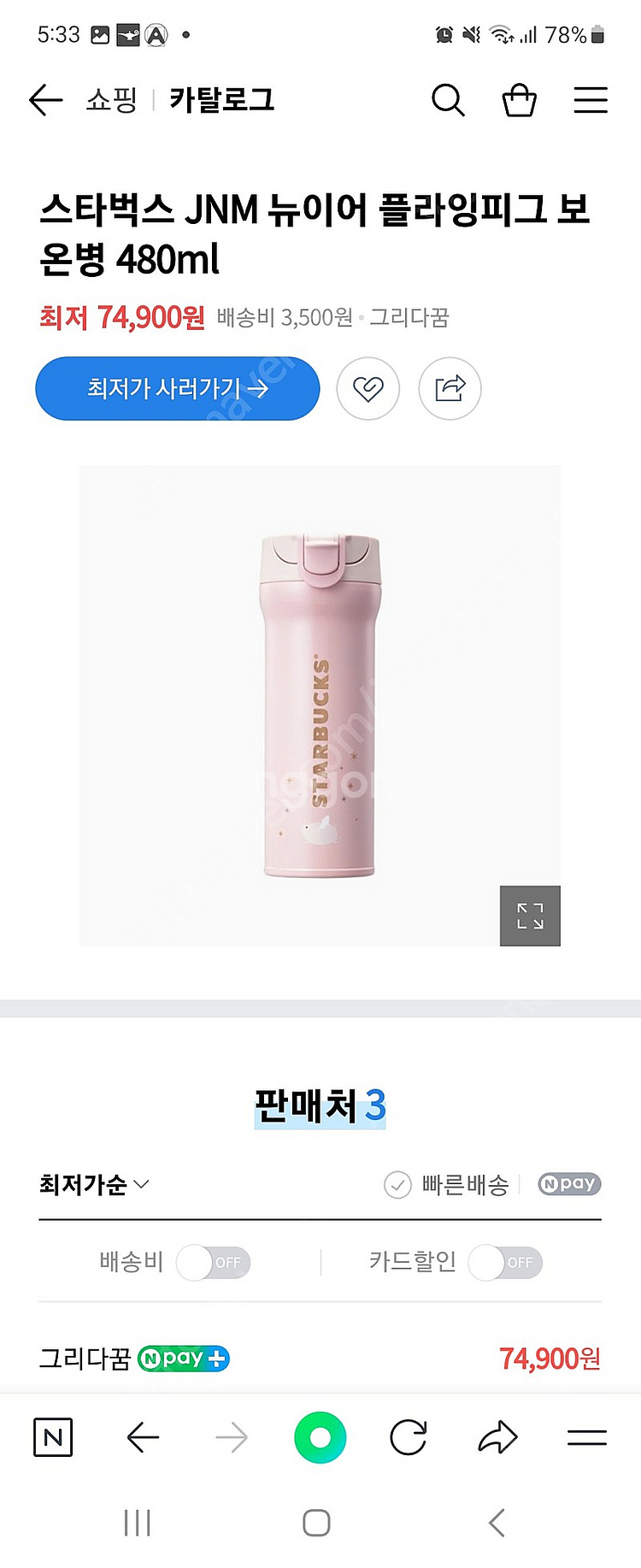641x1568 pixels.
Task: Open the hamburger menu in header
Action: pos(590,100)
